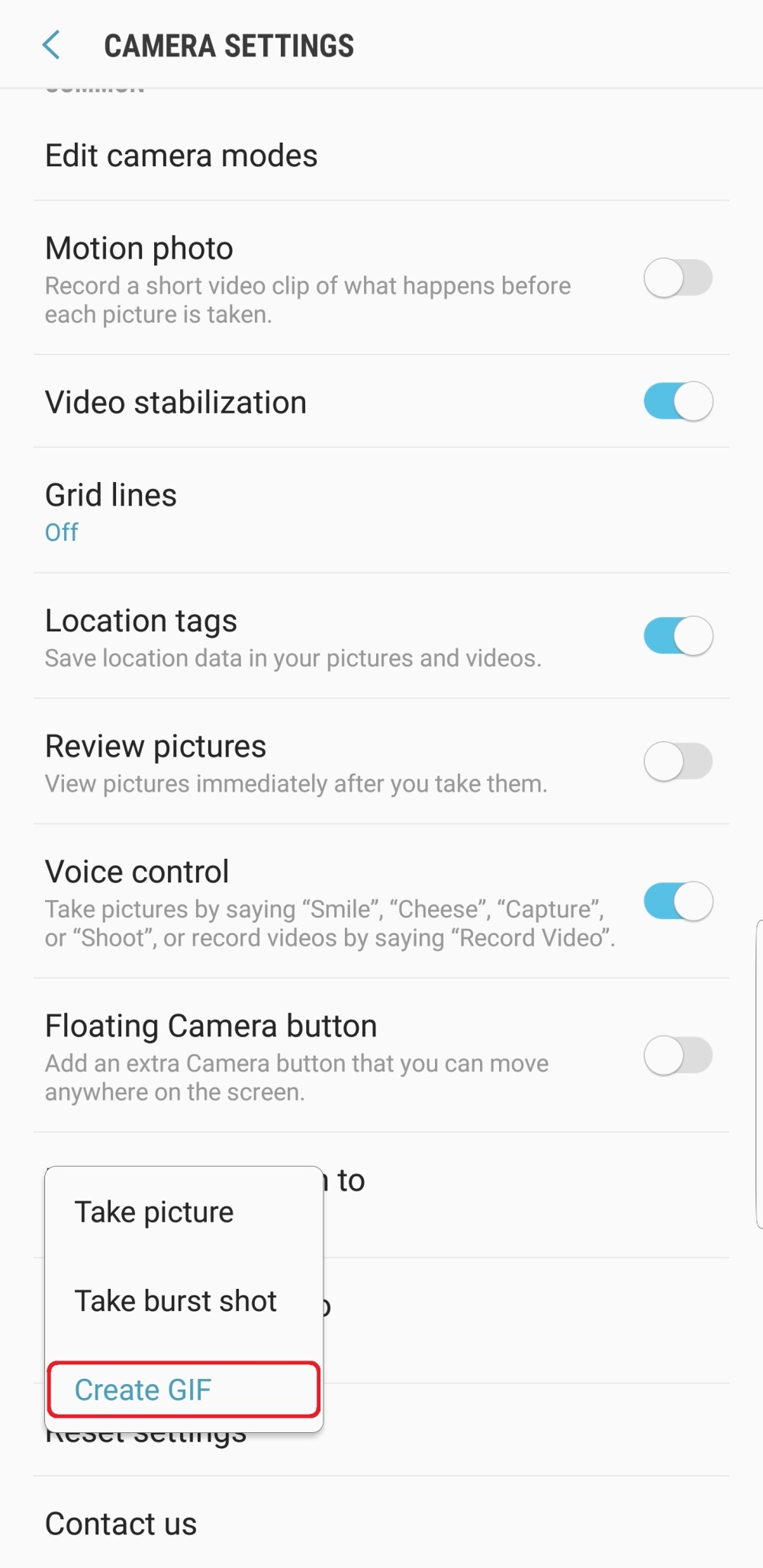Select Create GIF option
763x1568 pixels.
[x=143, y=1390]
